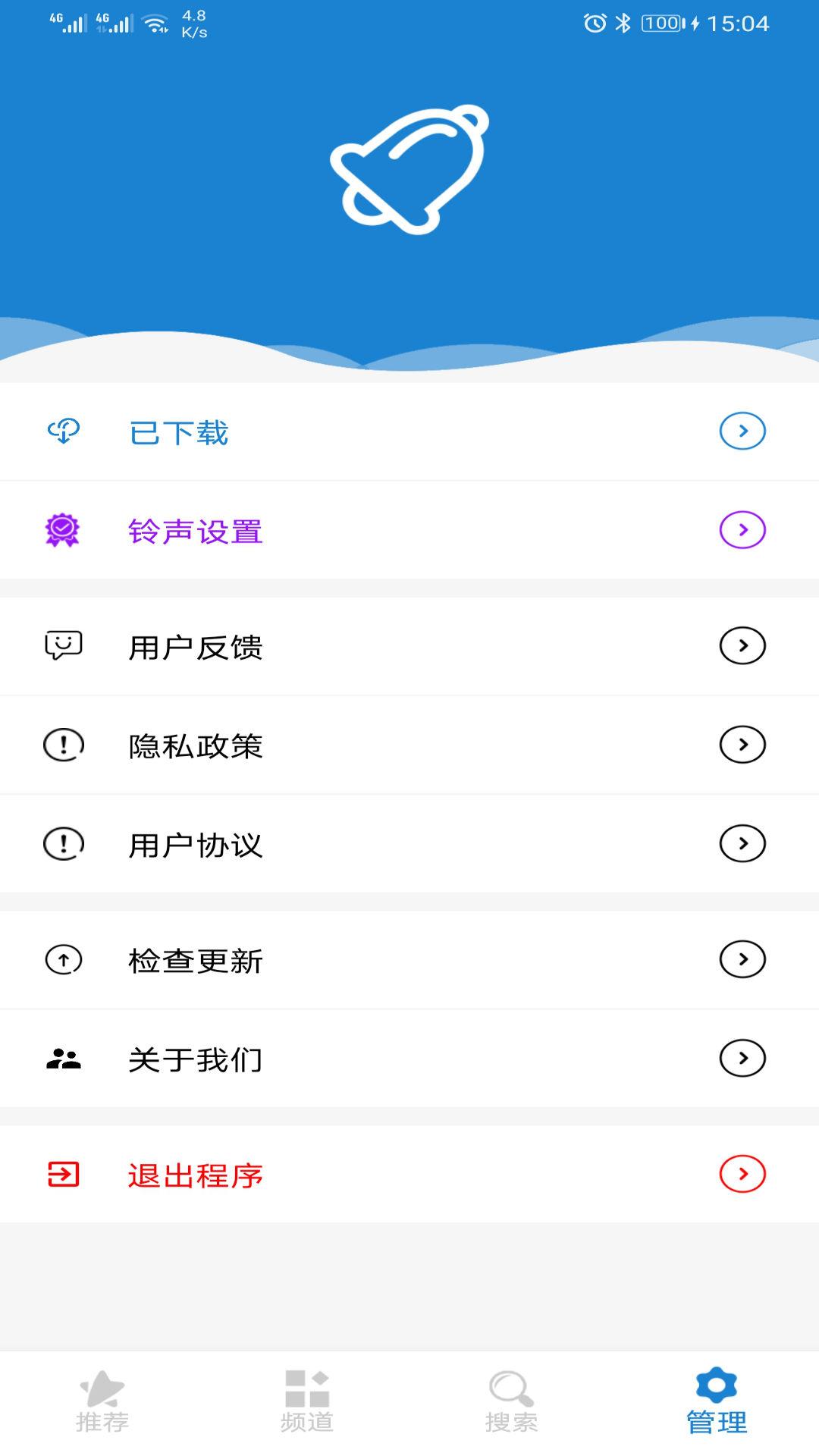
Task: Click the warning icon beside 用户协议
Action: click(64, 843)
